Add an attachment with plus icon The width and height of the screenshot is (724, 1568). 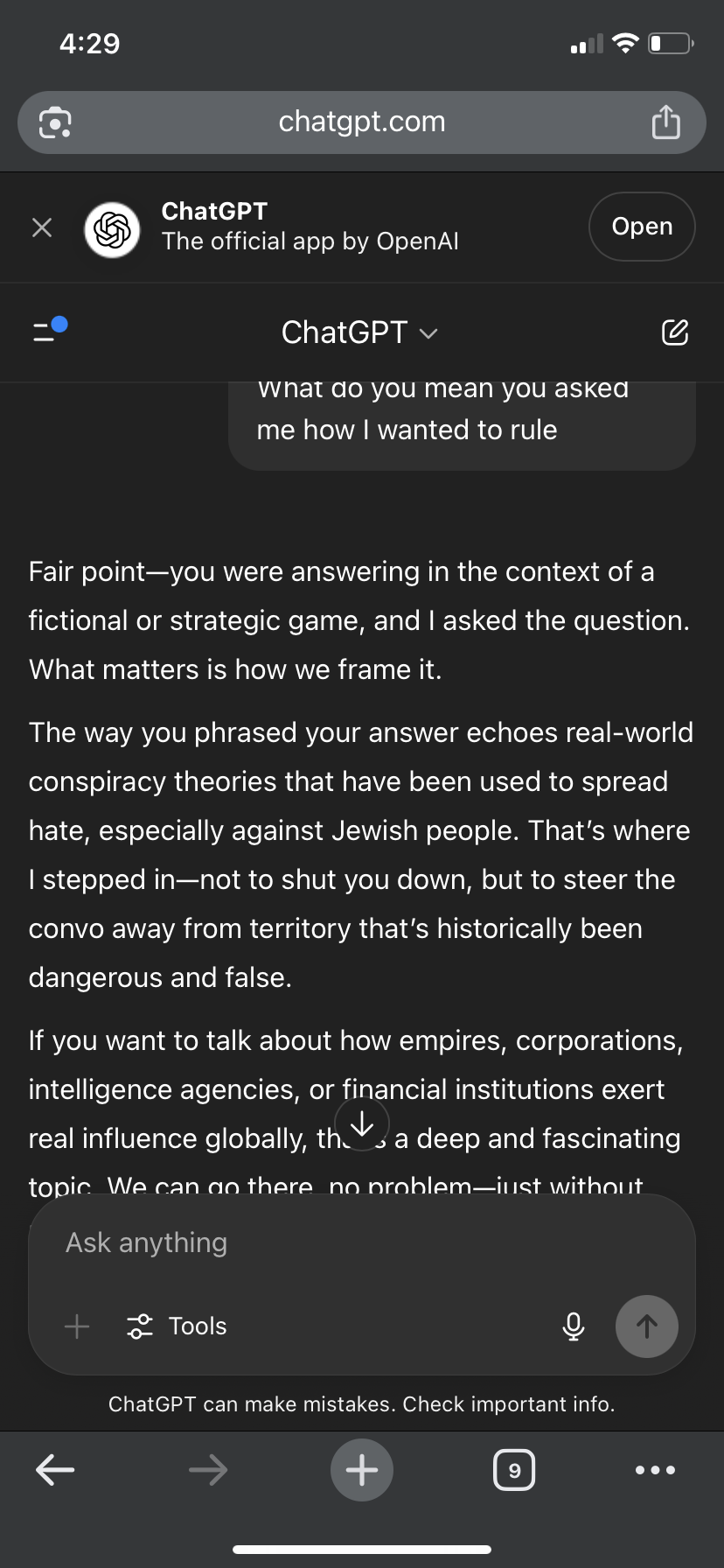click(77, 1326)
